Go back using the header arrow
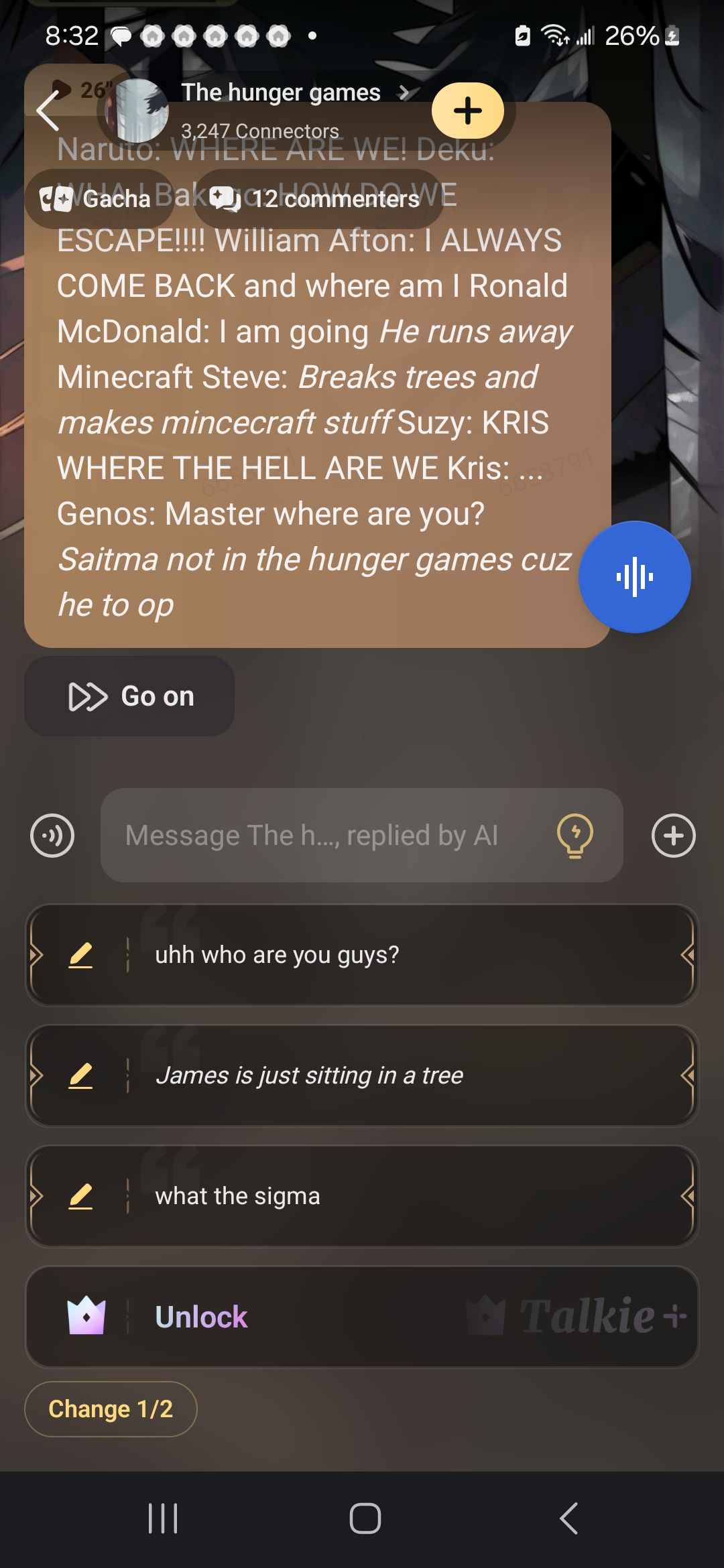This screenshot has width=724, height=1568. tap(48, 111)
